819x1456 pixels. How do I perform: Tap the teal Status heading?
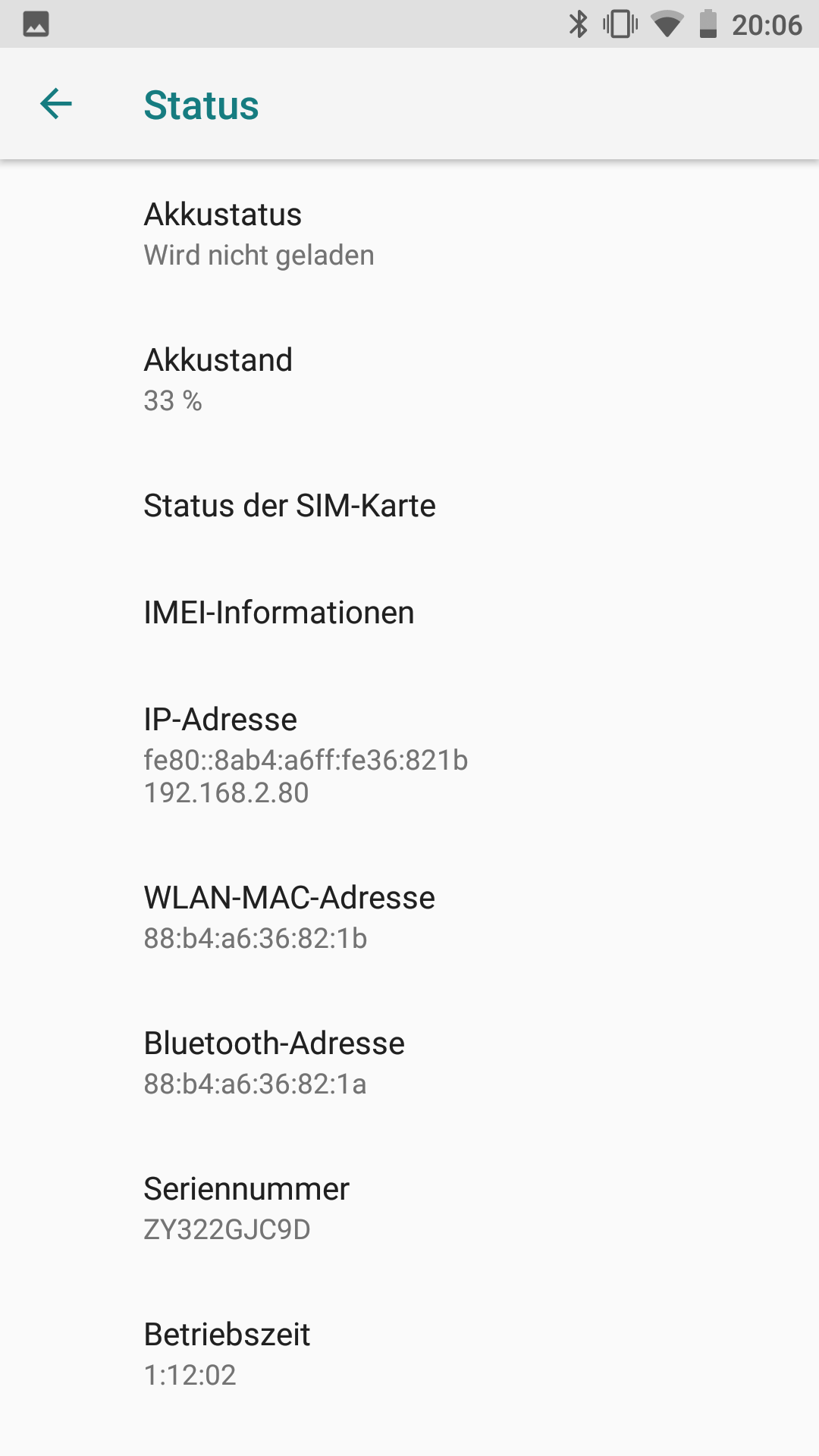[201, 104]
